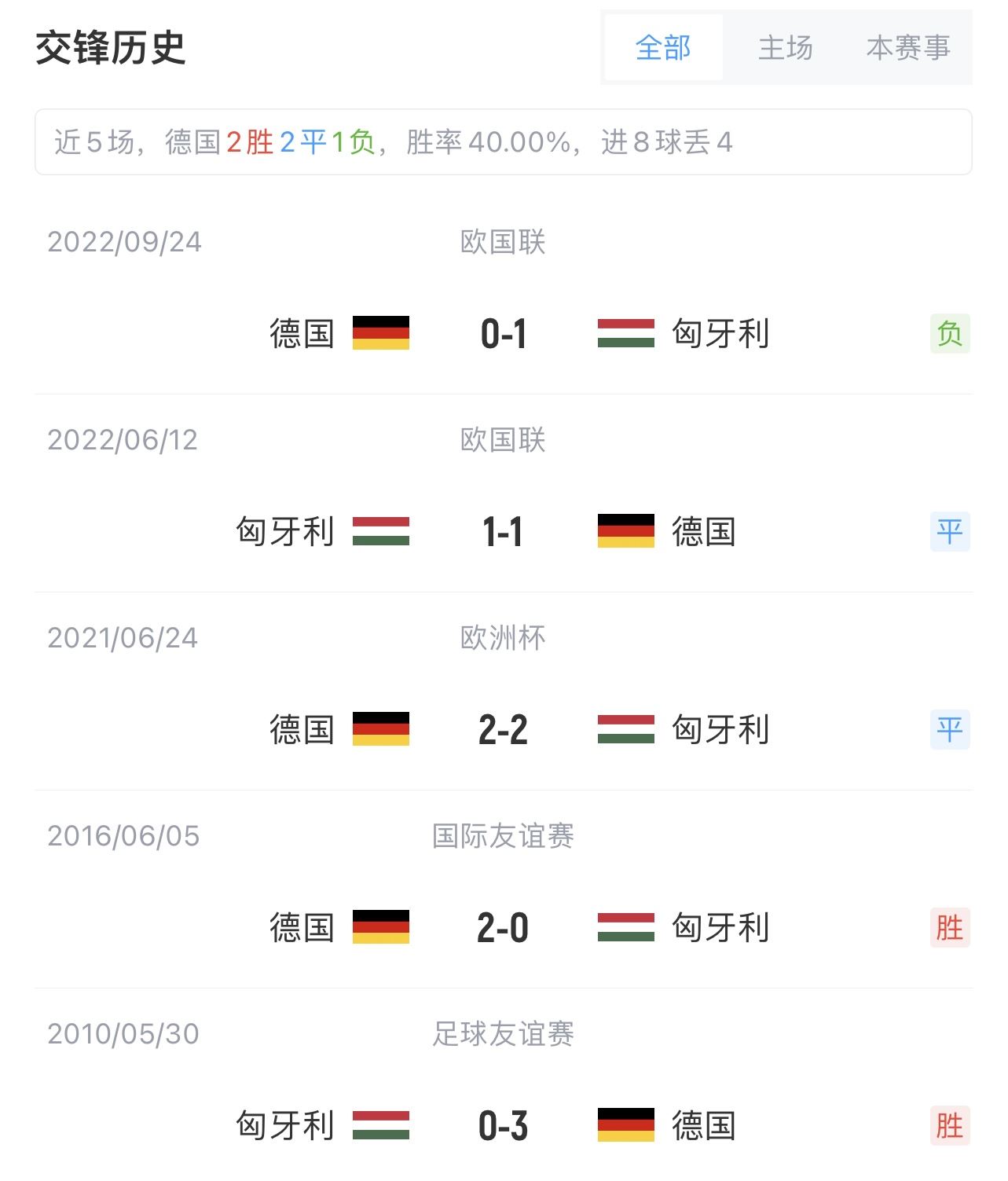View the 2022/06/12 匈牙利 1-1 德国 match
This screenshot has width=1008, height=1181.
tap(503, 532)
